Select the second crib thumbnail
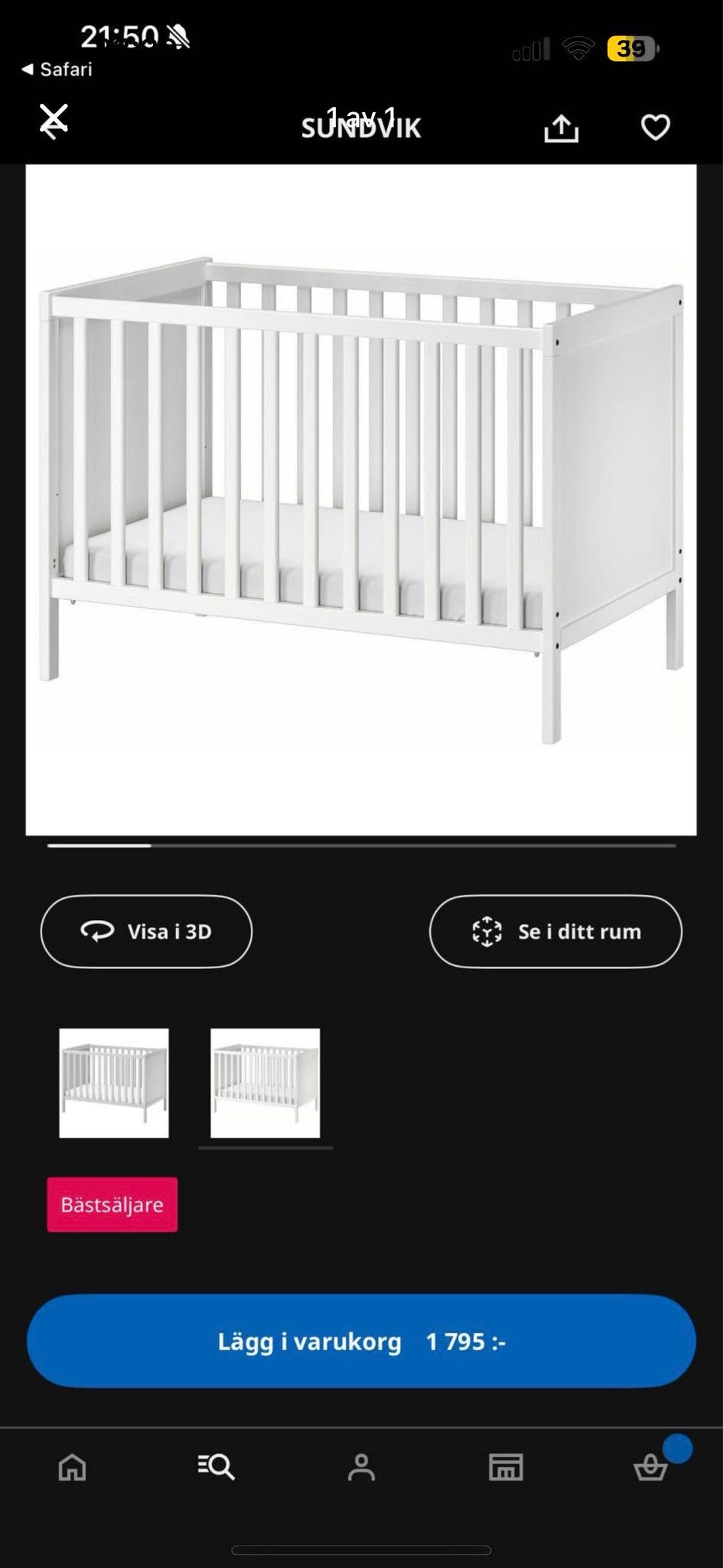The image size is (723, 1568). point(265,1083)
